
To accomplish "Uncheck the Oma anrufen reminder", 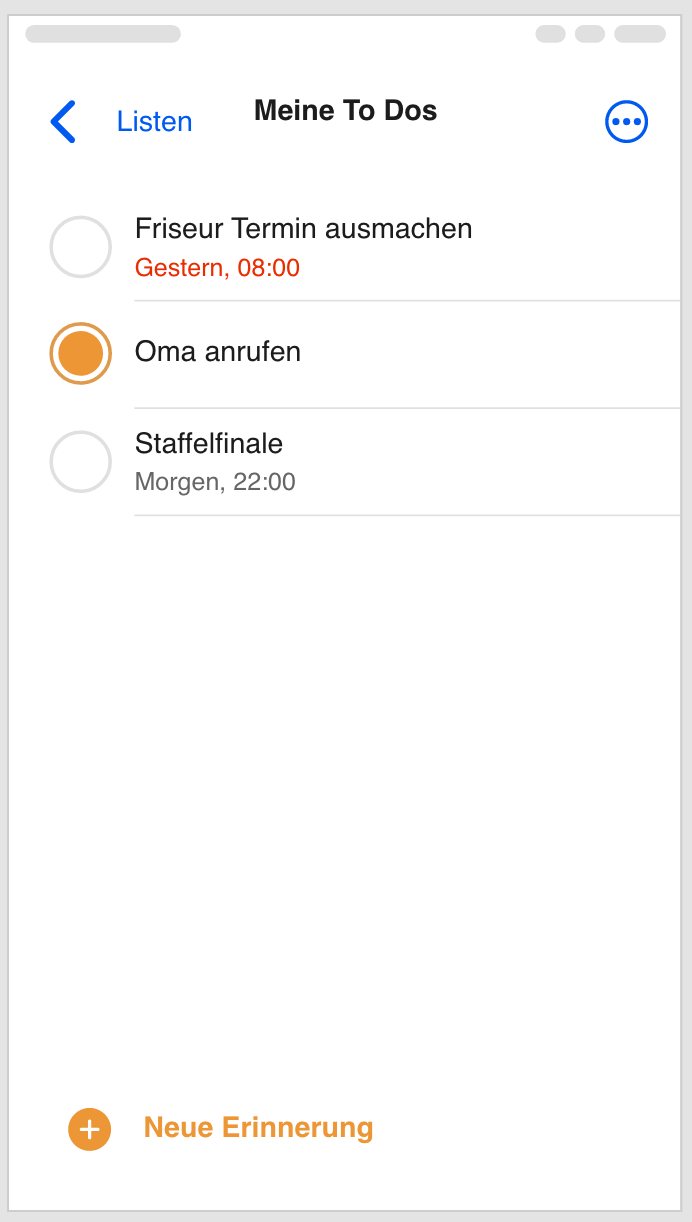I will point(80,354).
